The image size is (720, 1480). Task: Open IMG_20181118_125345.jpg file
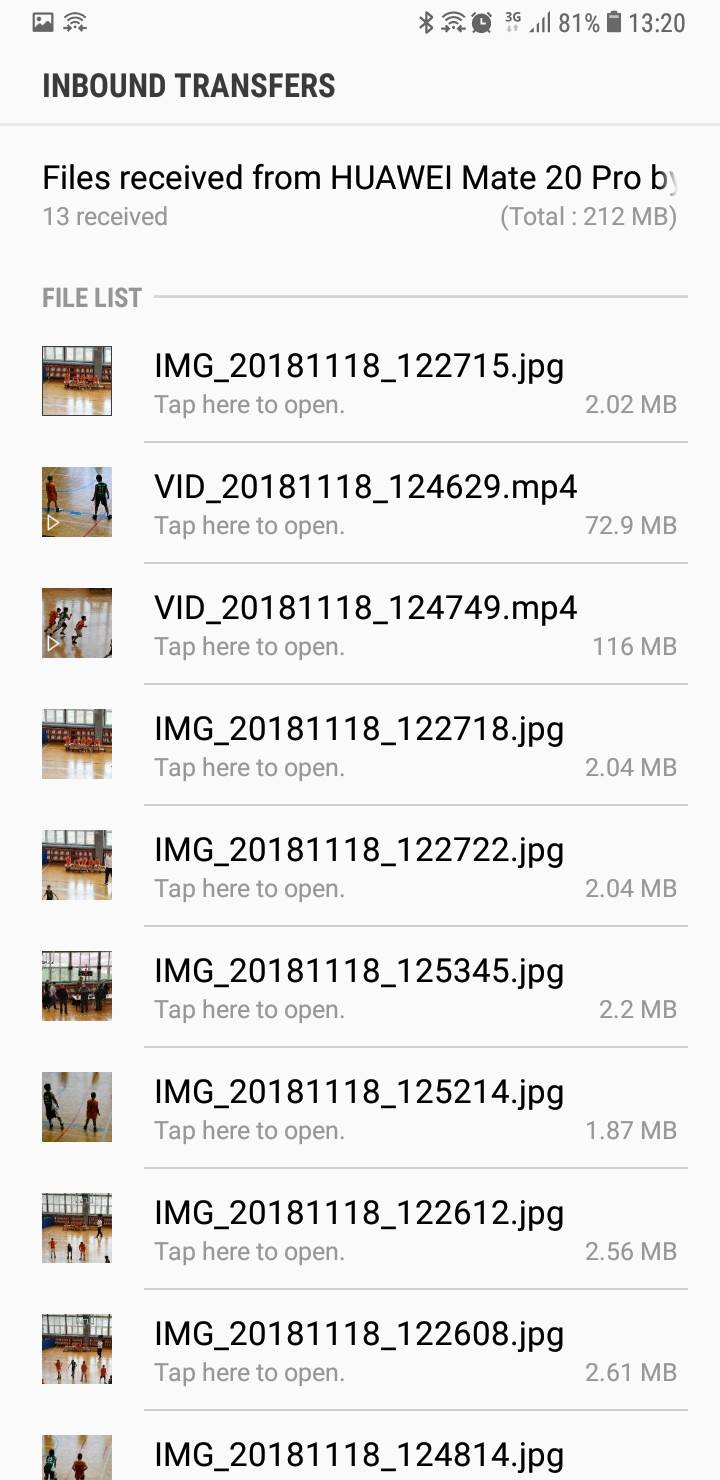[x=360, y=987]
